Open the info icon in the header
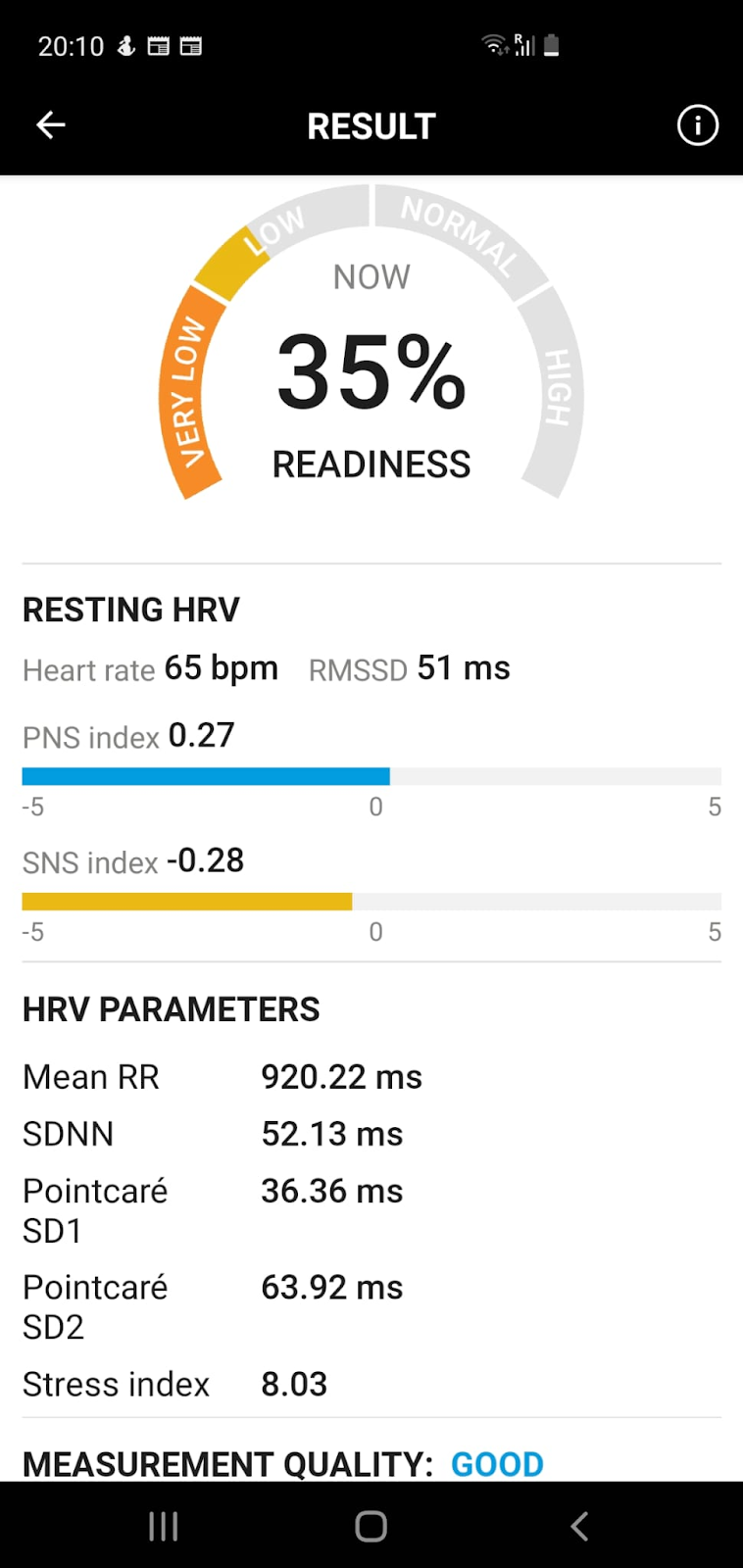The width and height of the screenshot is (743, 1568). pos(697,125)
